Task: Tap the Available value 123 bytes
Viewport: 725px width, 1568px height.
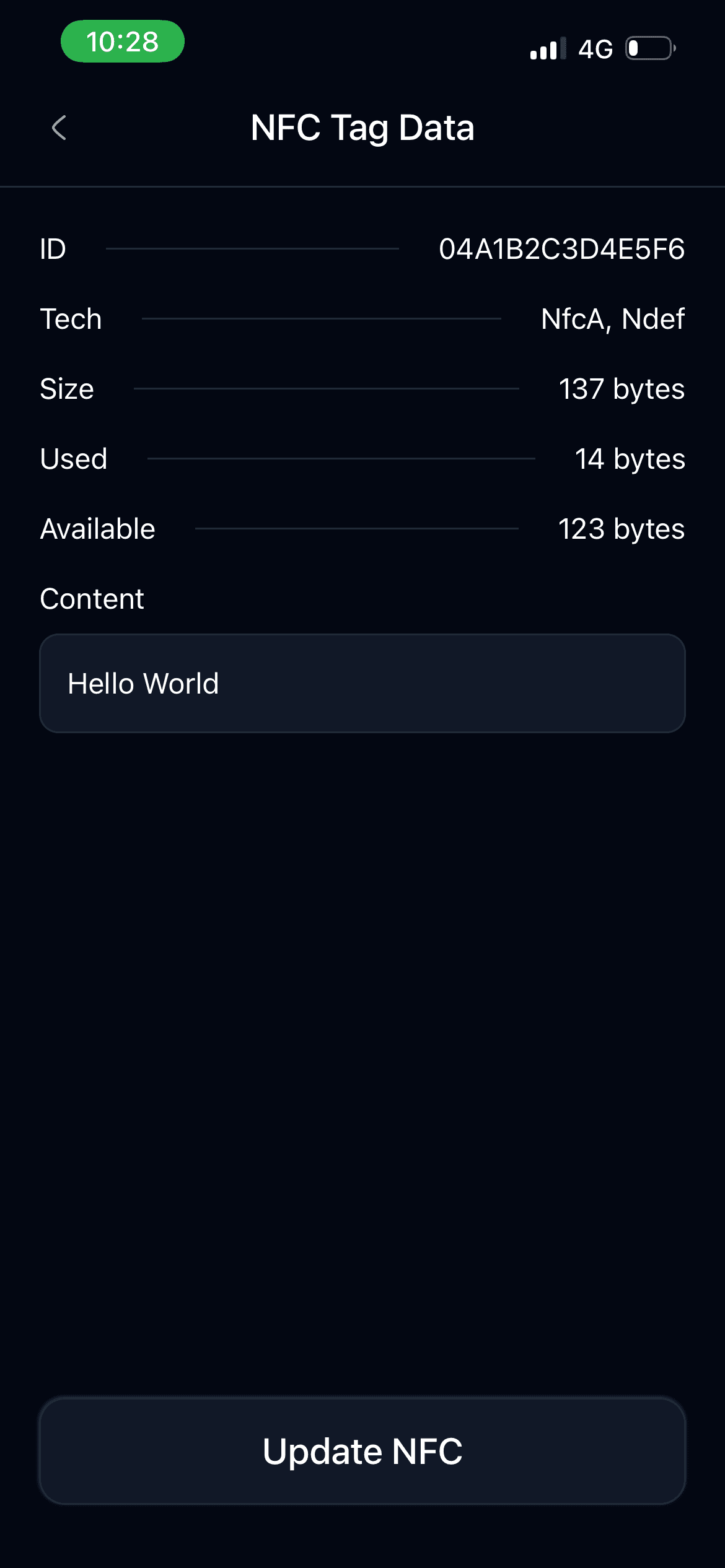Action: point(620,529)
